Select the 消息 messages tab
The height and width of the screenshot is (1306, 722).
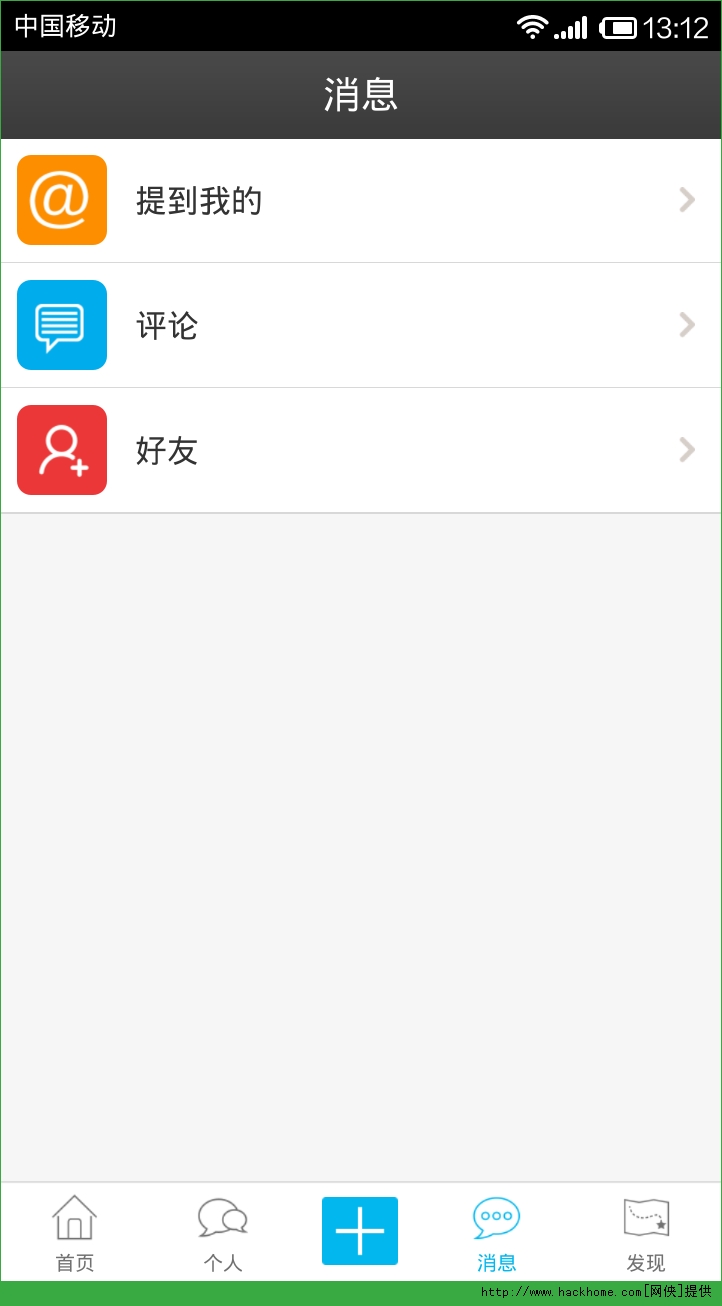coord(497,1234)
